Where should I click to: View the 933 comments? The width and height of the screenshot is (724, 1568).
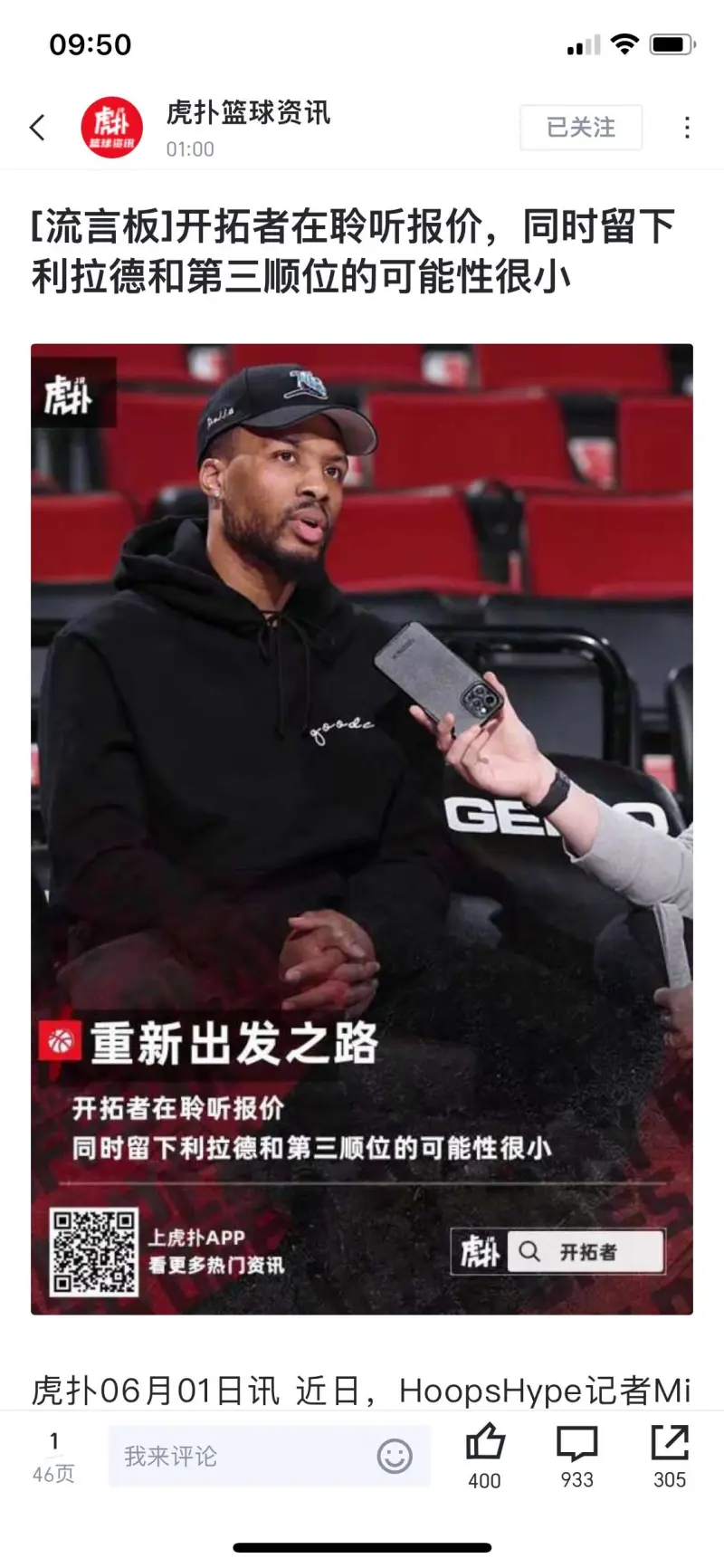(576, 1455)
